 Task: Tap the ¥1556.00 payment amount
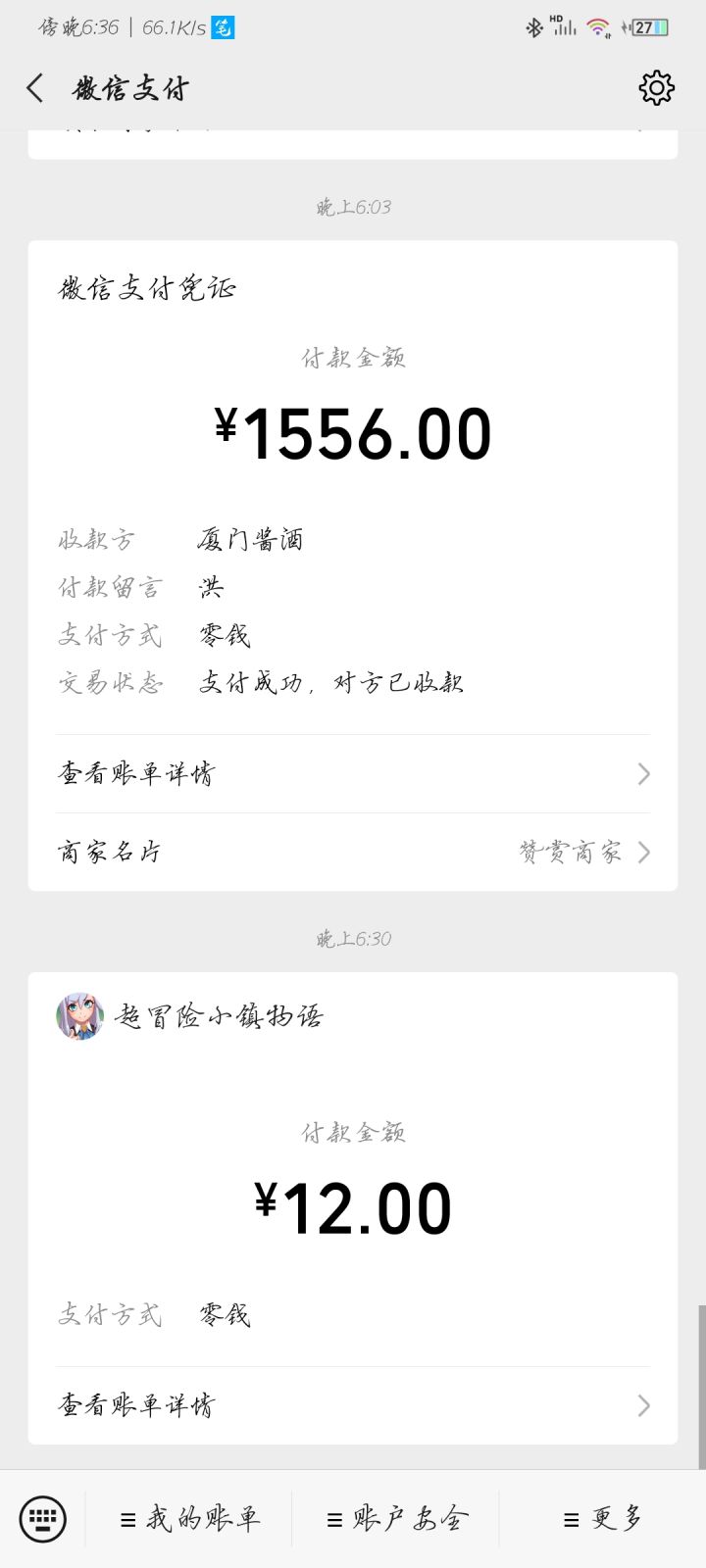pyautogui.click(x=353, y=429)
